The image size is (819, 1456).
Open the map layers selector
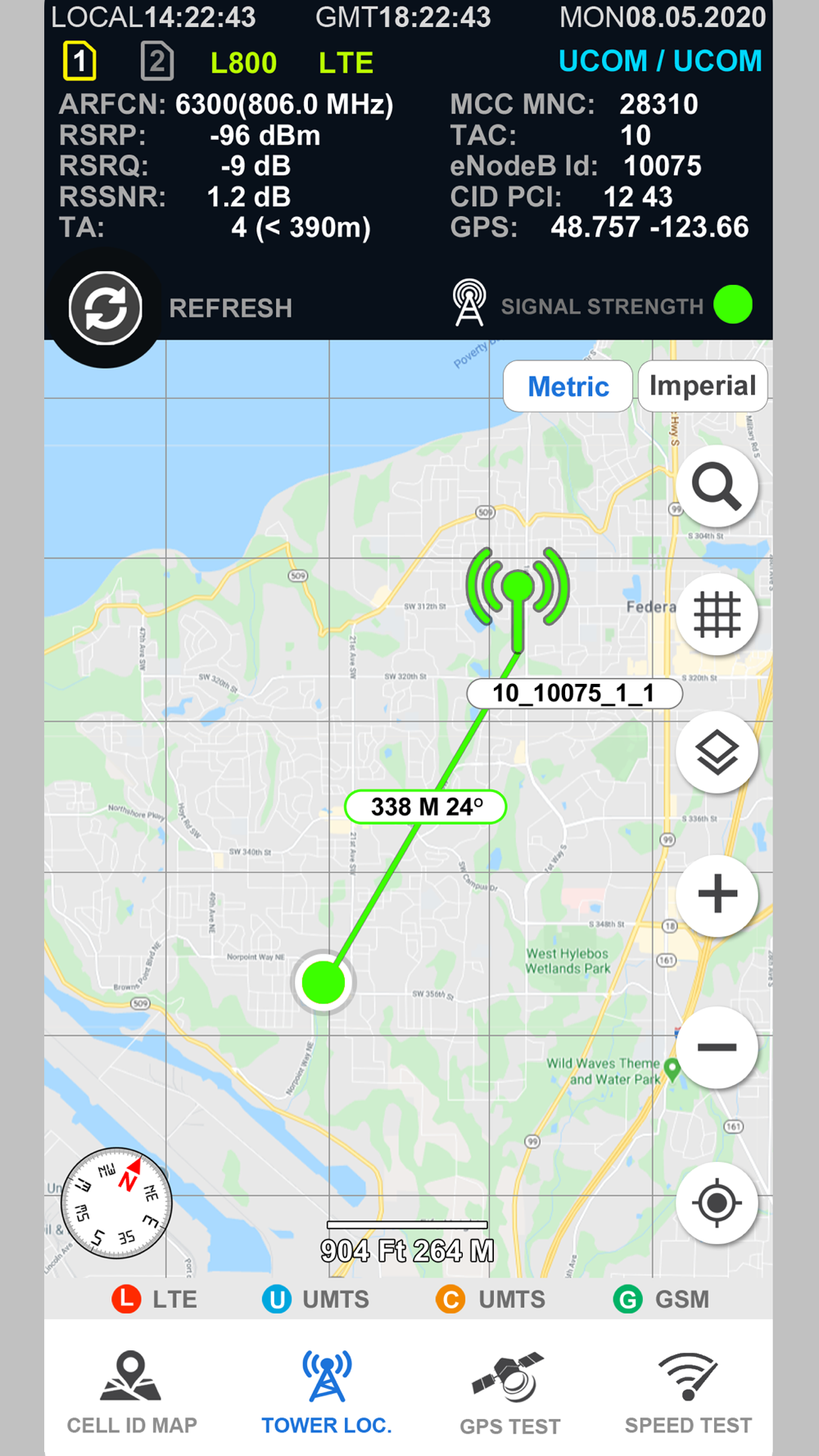[x=717, y=753]
